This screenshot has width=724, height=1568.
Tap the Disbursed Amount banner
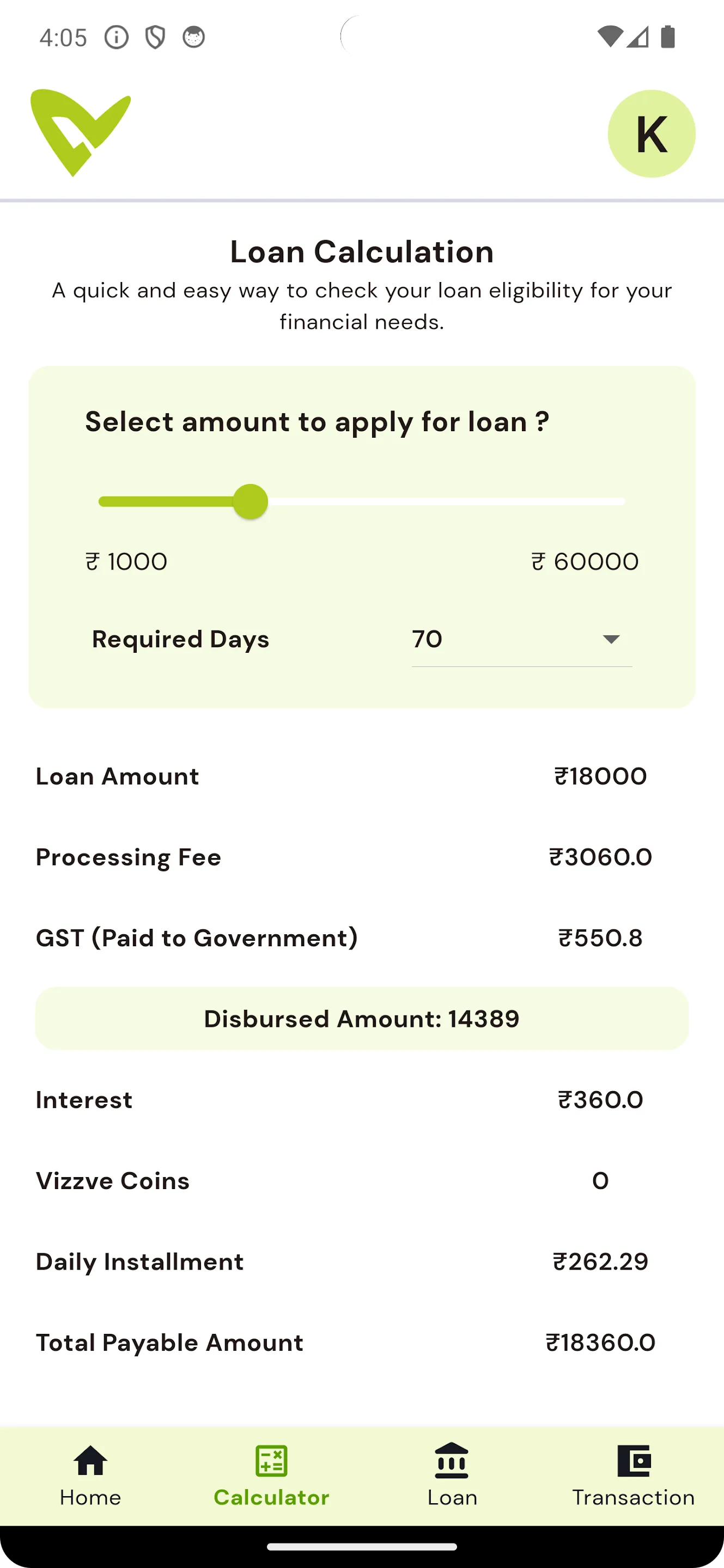click(x=362, y=1018)
